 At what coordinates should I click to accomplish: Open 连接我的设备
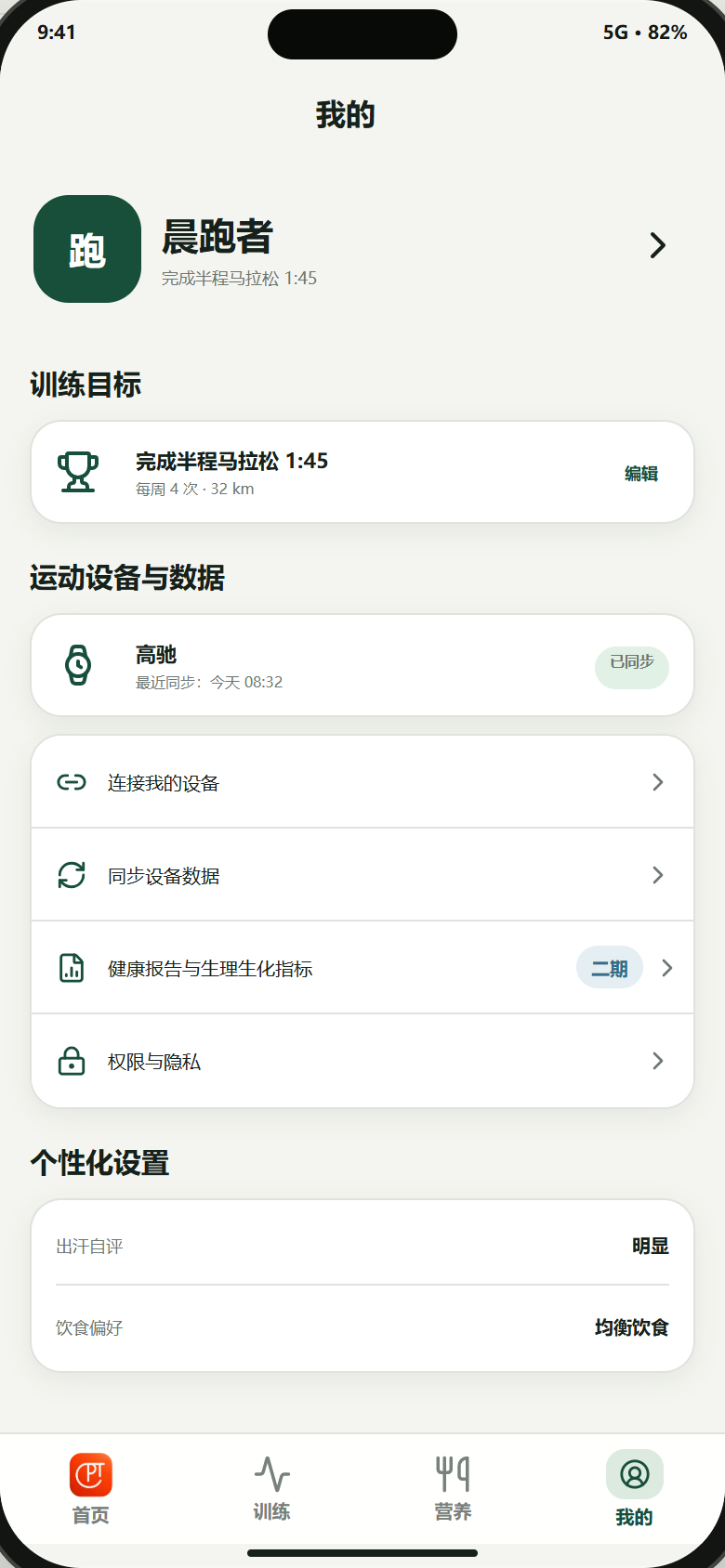tap(362, 782)
